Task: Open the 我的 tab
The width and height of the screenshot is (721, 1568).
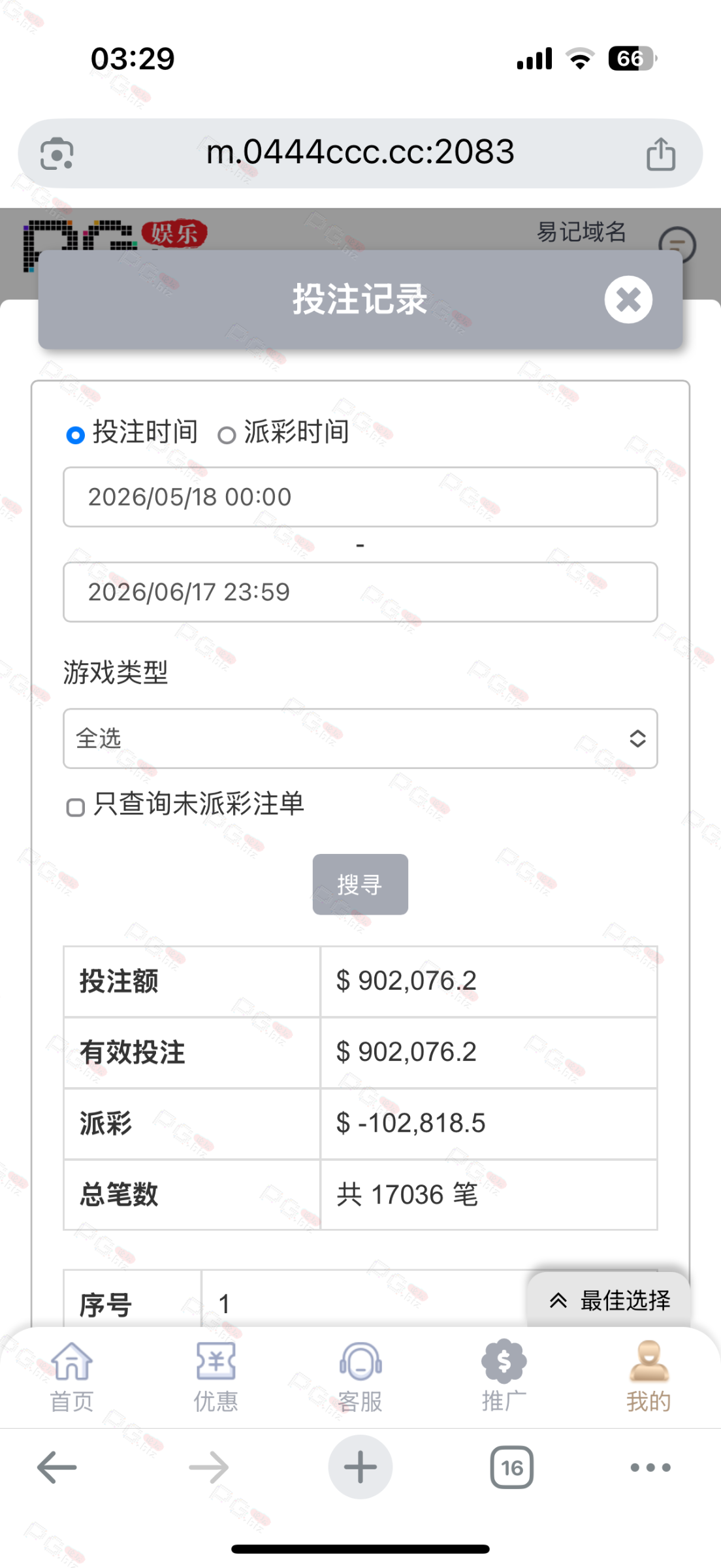Action: coord(649,1376)
